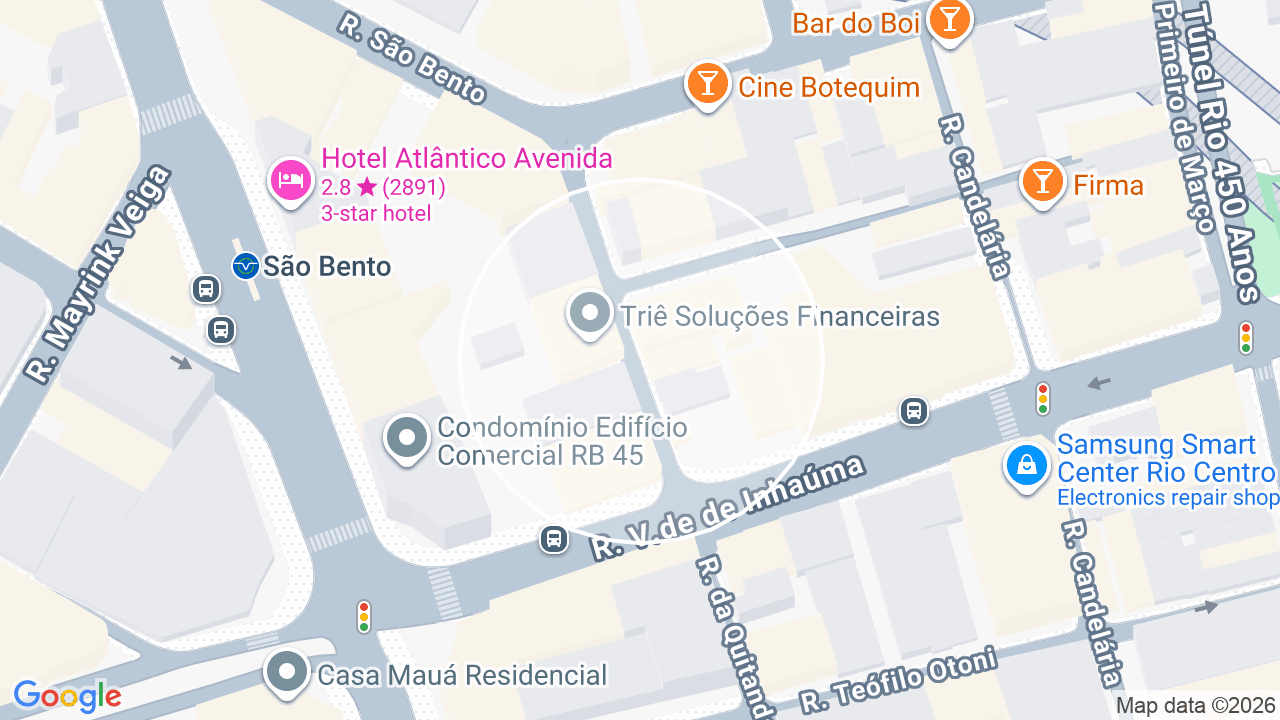
Task: Open Samsung Smart Center Rio Centro marker
Action: tap(1026, 467)
